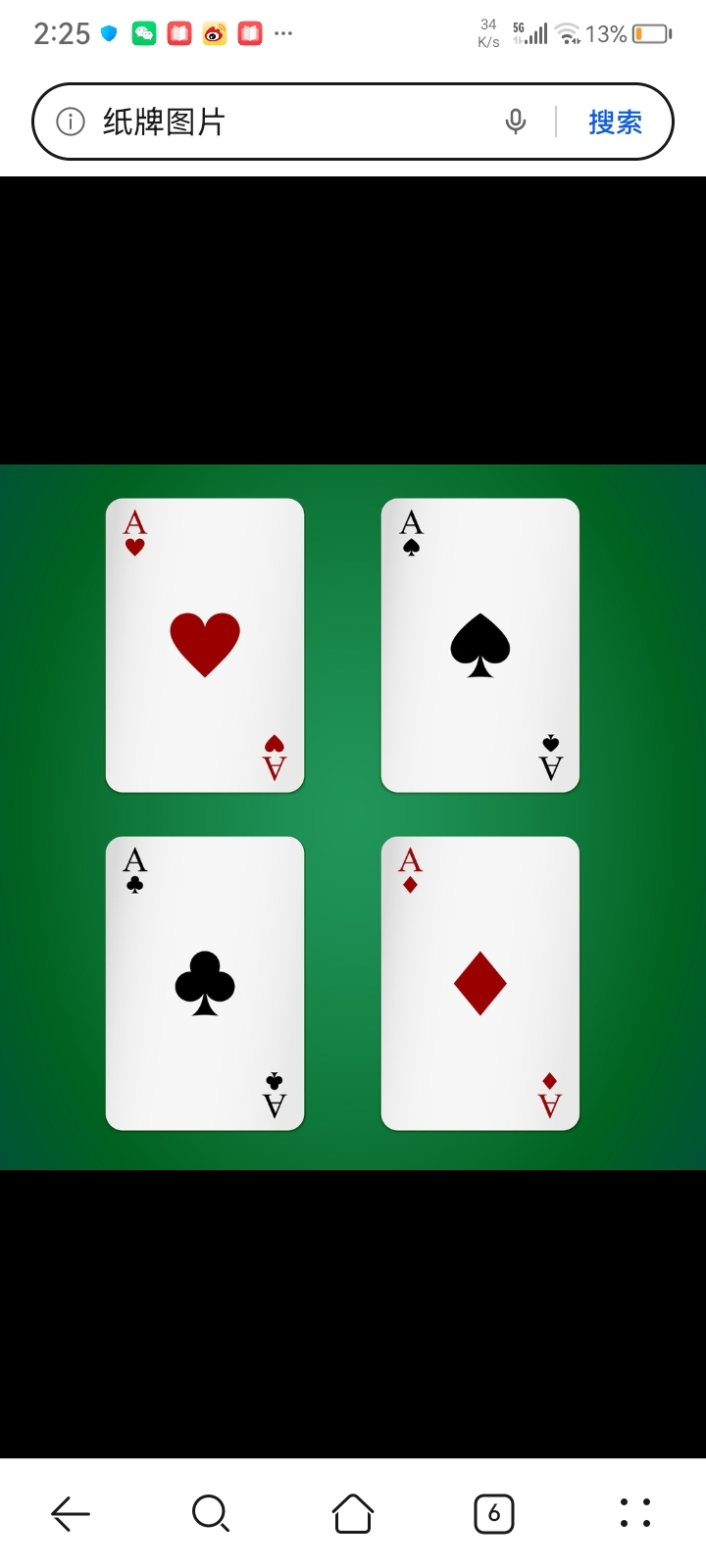This screenshot has height=1568, width=706.
Task: Open the tab switcher showing 6 tabs
Action: 493,1514
